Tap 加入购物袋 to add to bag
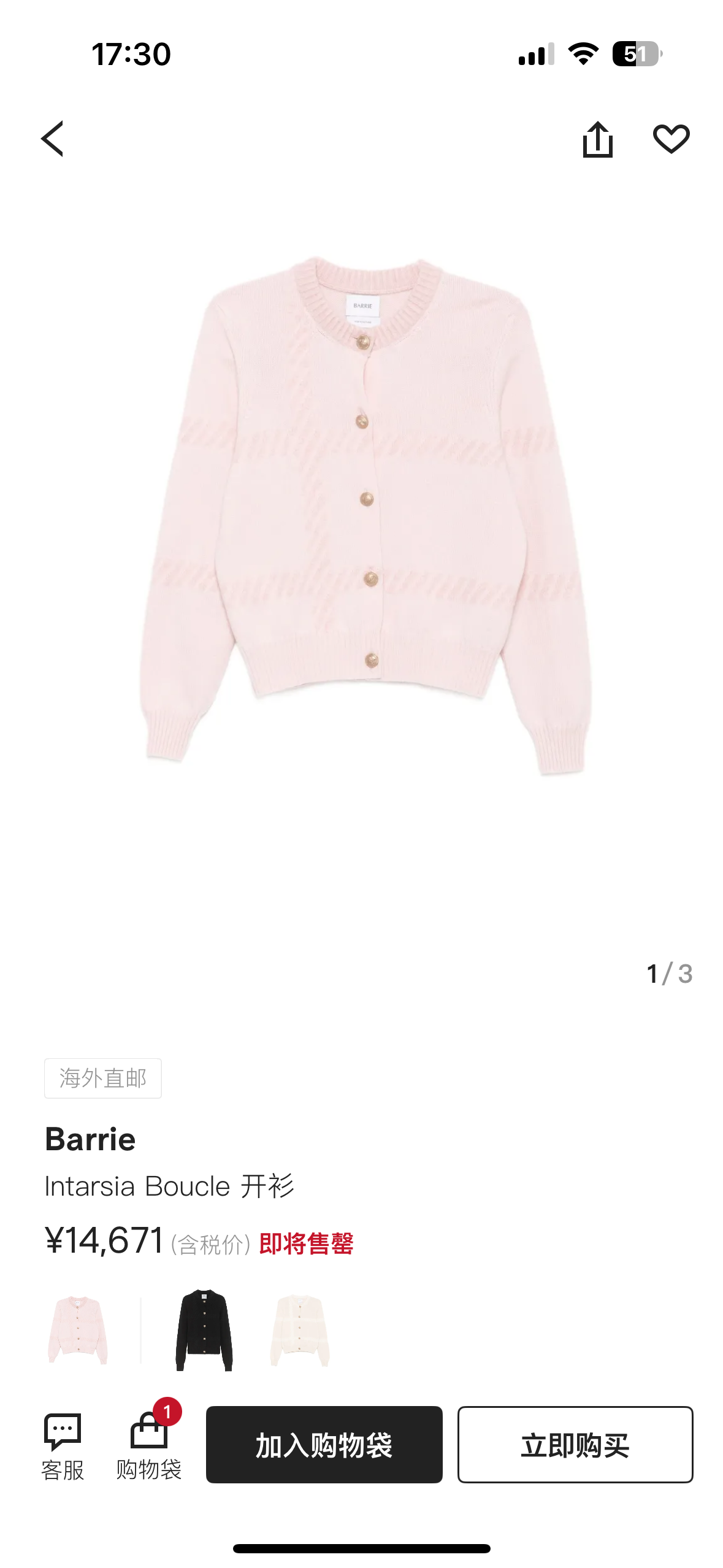 [x=324, y=1445]
